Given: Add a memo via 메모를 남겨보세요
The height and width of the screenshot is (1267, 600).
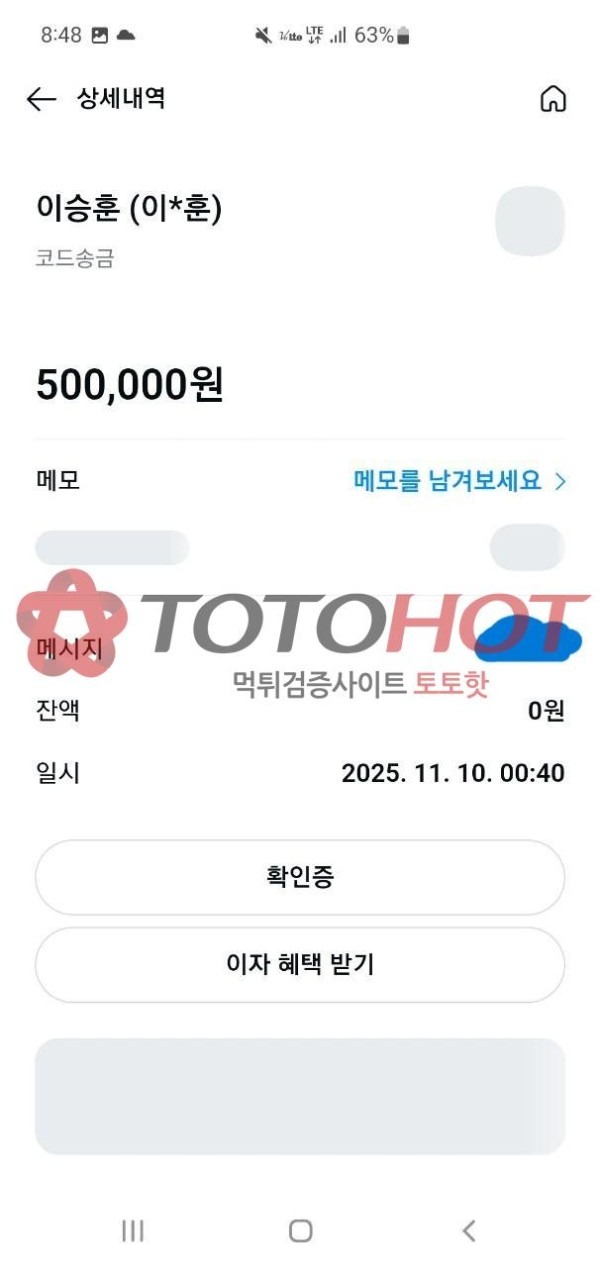Looking at the screenshot, I should (459, 481).
